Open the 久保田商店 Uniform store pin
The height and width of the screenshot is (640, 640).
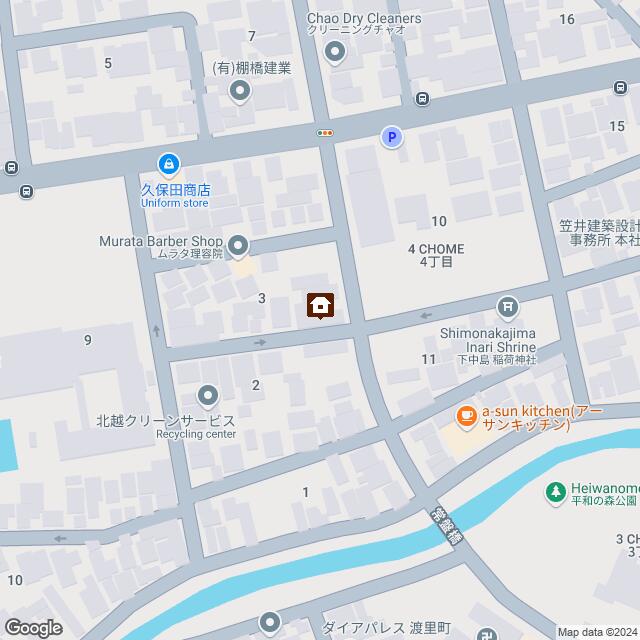[x=169, y=162]
